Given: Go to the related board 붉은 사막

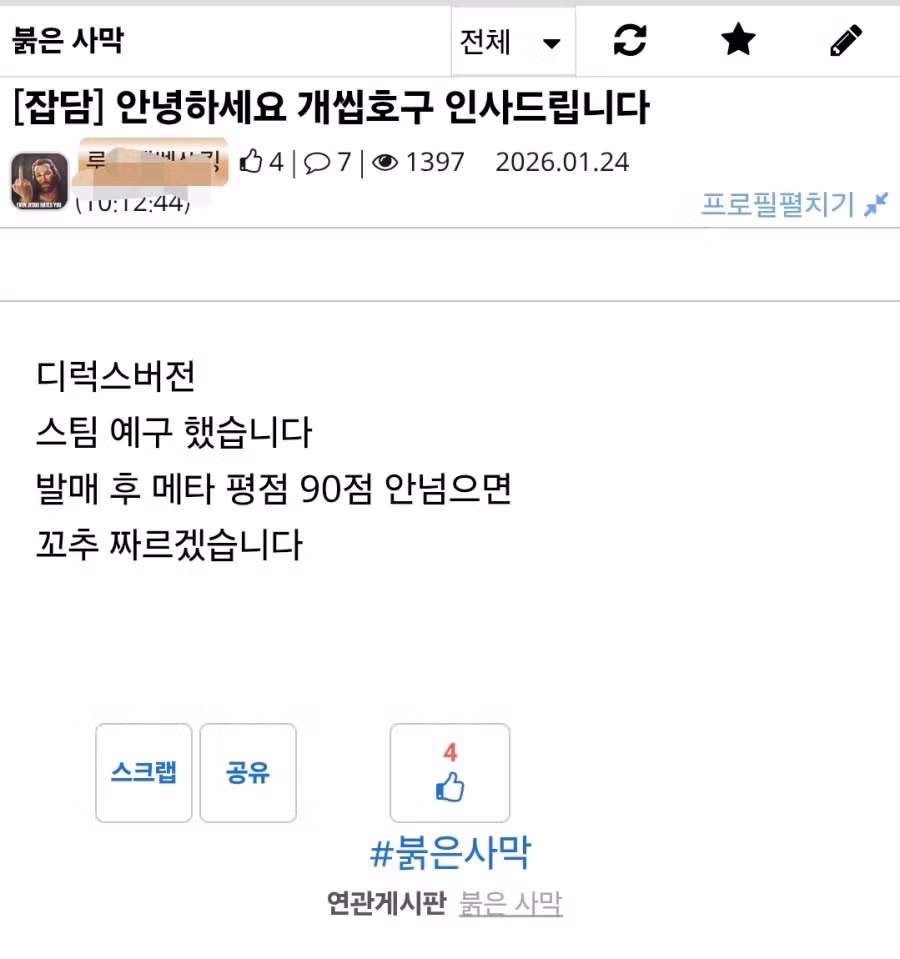Looking at the screenshot, I should point(510,904).
